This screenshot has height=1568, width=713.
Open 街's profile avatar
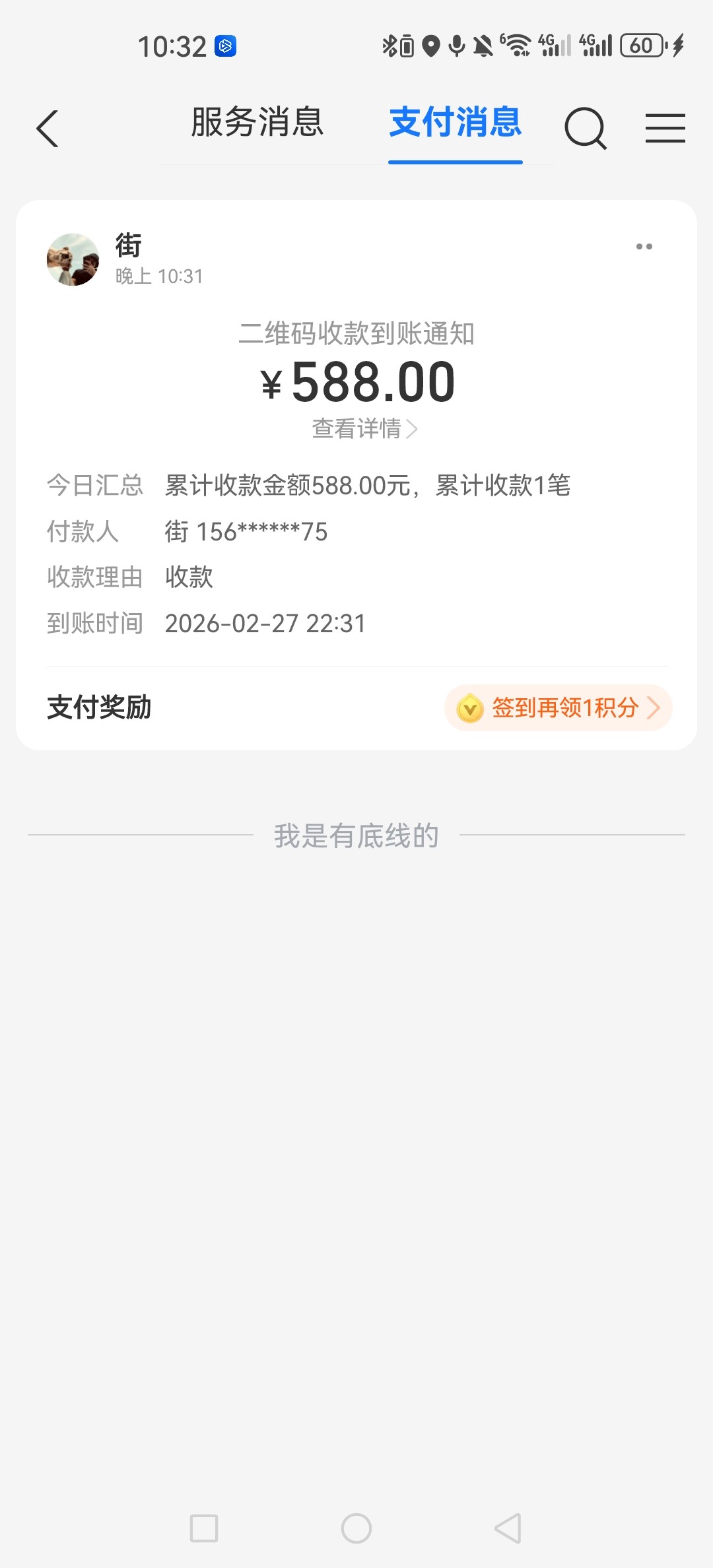tap(73, 259)
